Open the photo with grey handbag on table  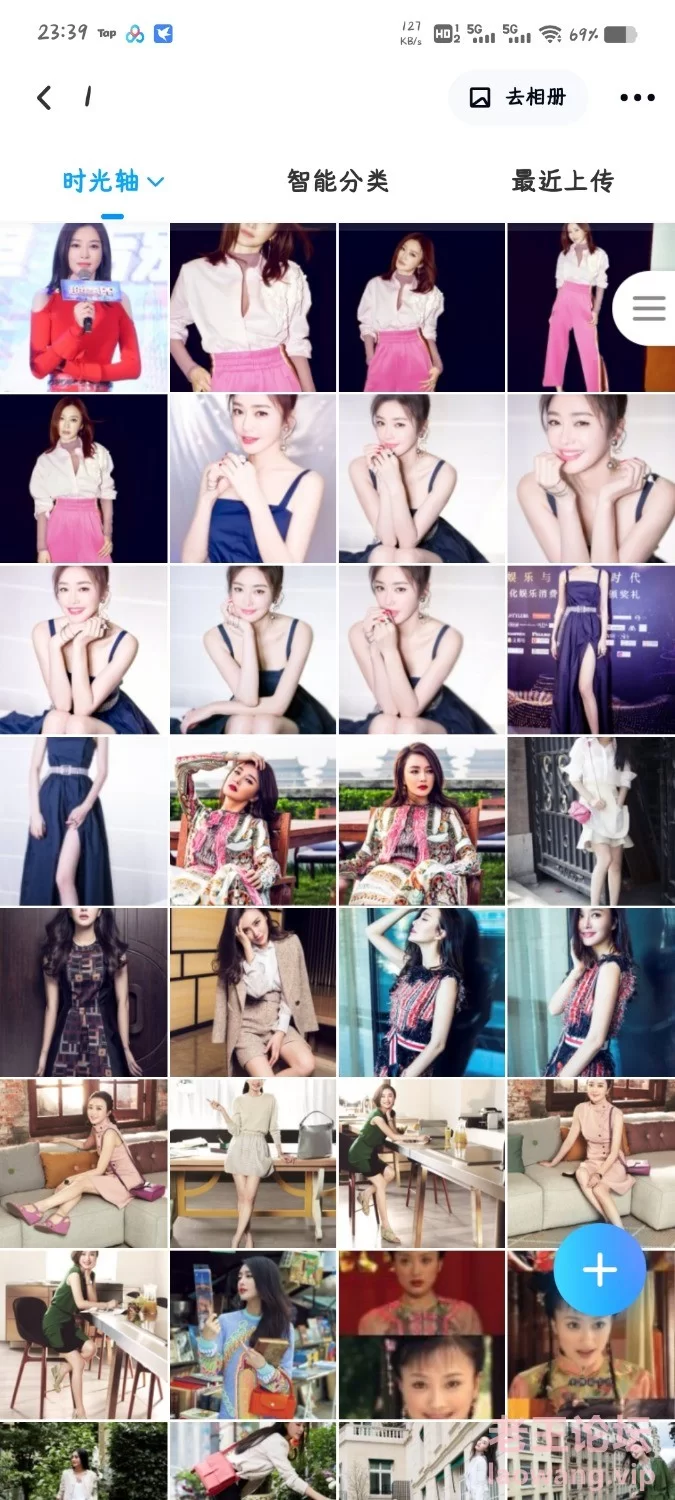click(253, 1163)
